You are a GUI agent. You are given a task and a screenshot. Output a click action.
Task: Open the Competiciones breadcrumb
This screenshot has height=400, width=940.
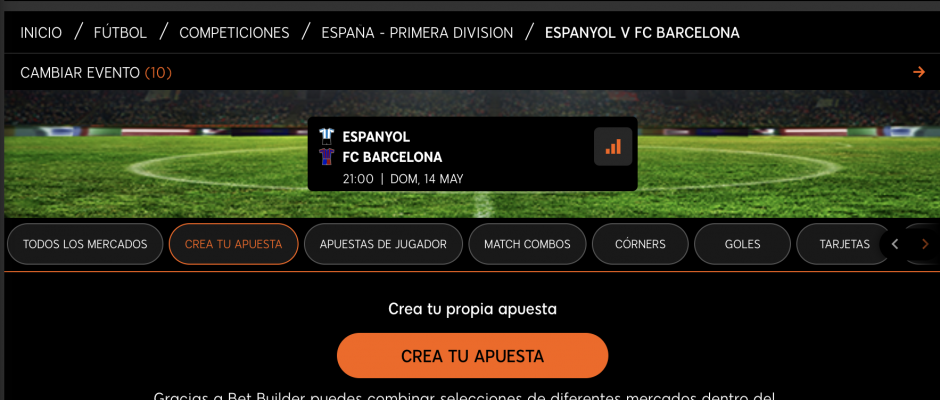click(x=234, y=33)
